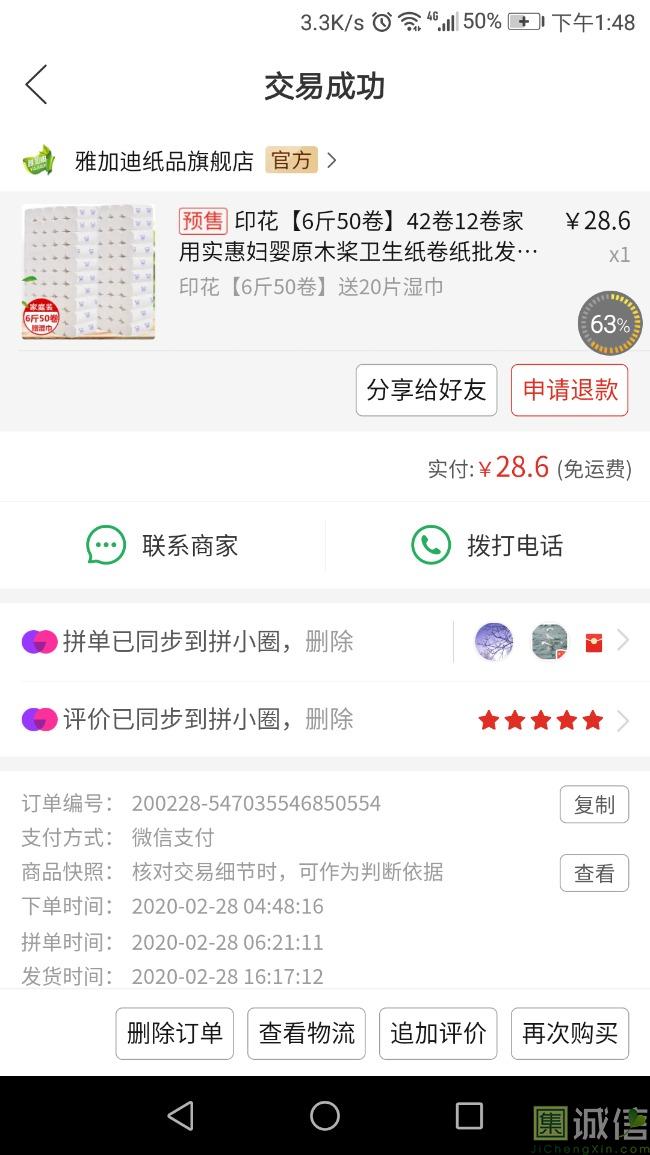
Task: Call the merchant with 拨打电话
Action: click(487, 546)
